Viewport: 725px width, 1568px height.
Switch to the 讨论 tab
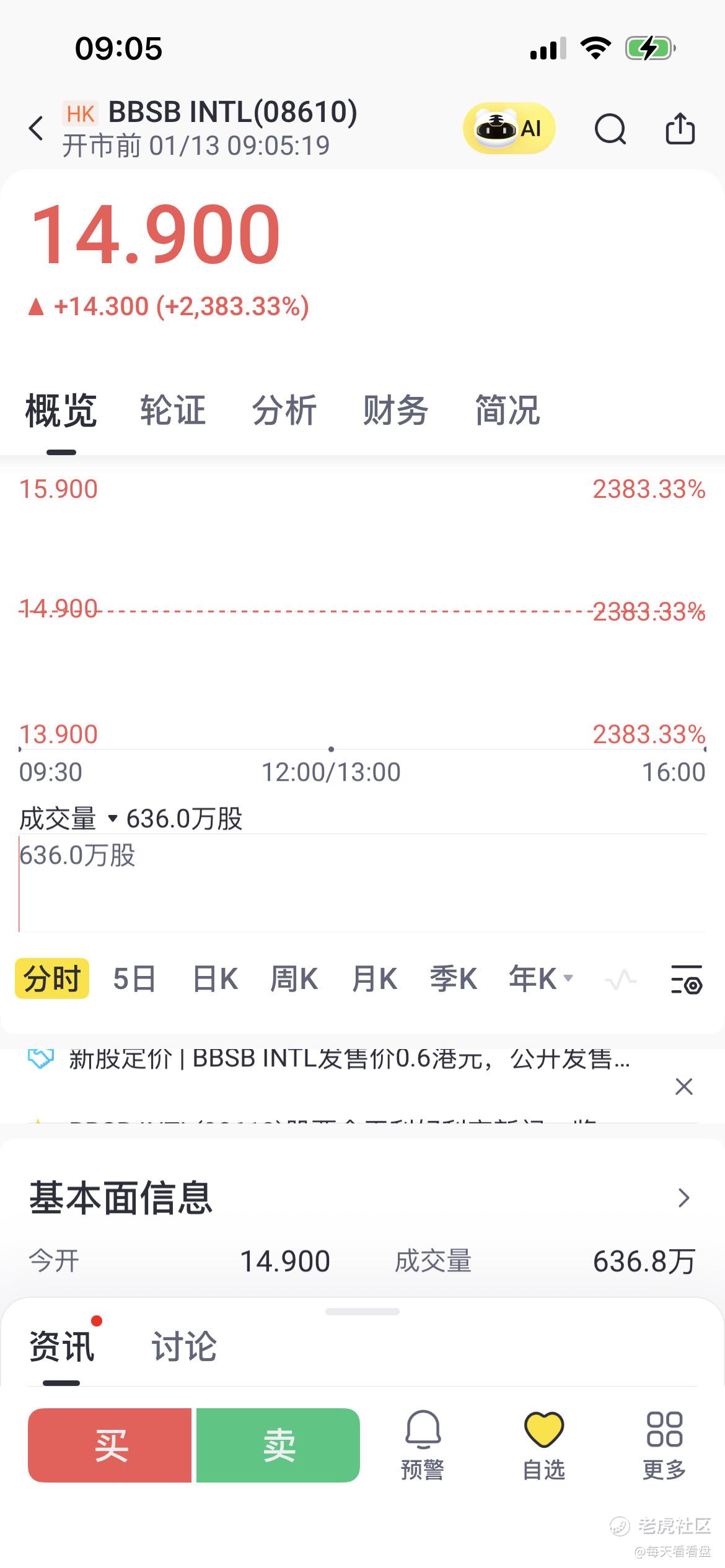(184, 1346)
